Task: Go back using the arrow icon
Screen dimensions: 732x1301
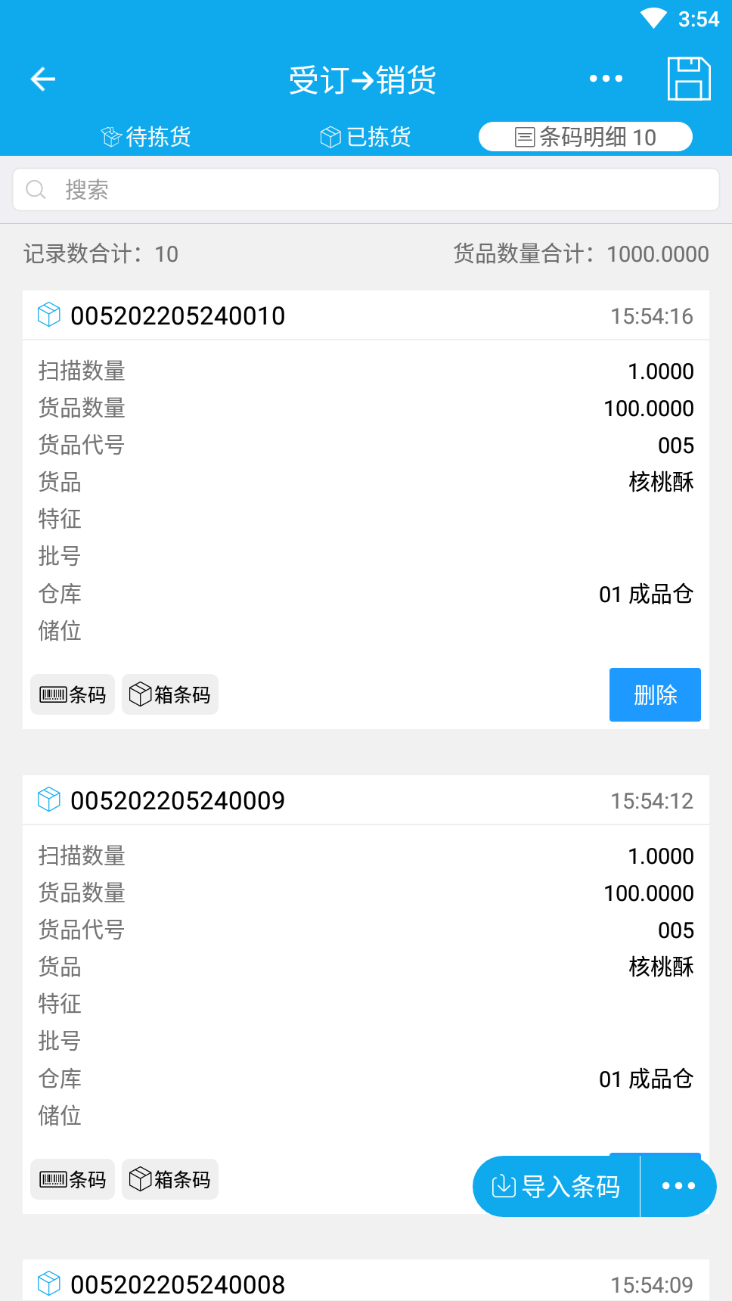Action: (42, 79)
